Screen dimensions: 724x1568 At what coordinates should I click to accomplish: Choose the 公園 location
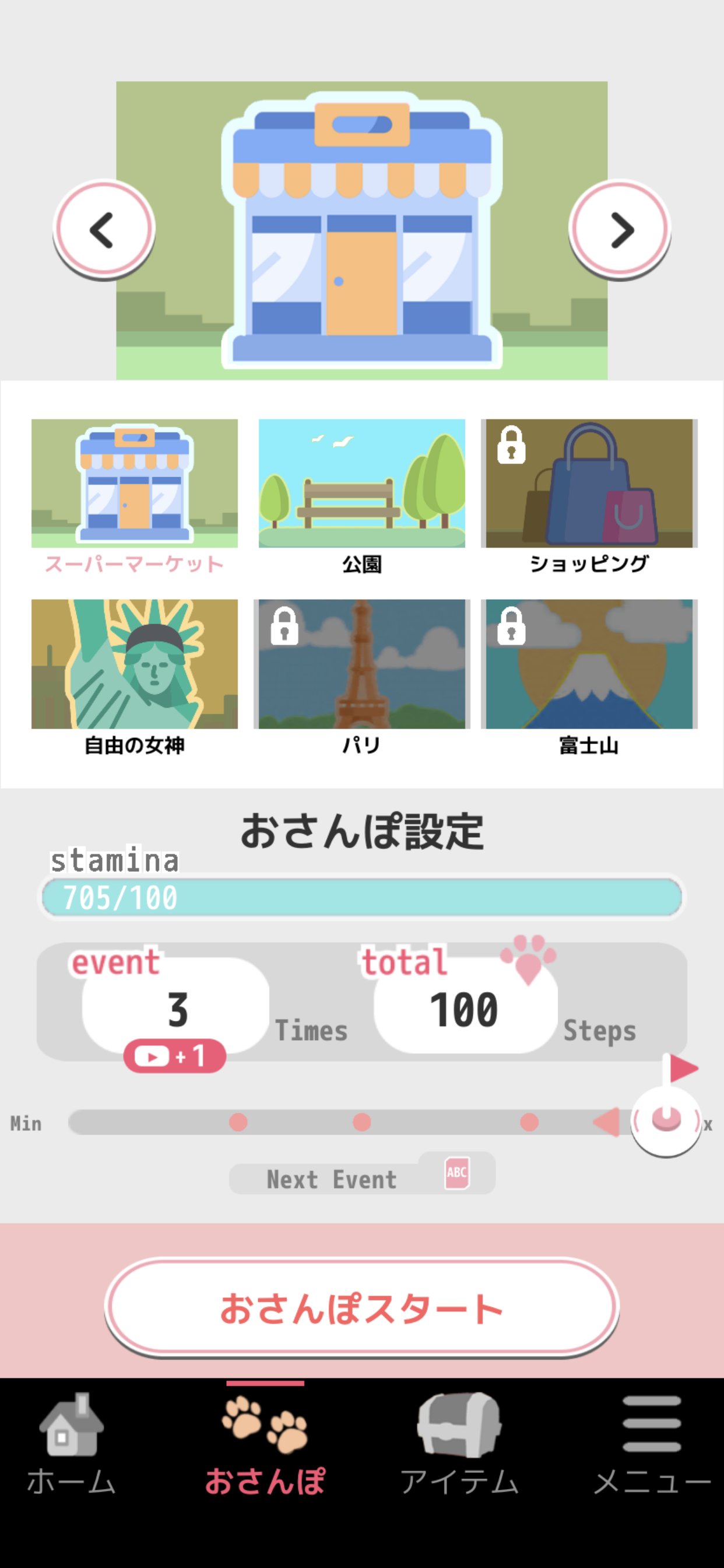[x=361, y=495]
